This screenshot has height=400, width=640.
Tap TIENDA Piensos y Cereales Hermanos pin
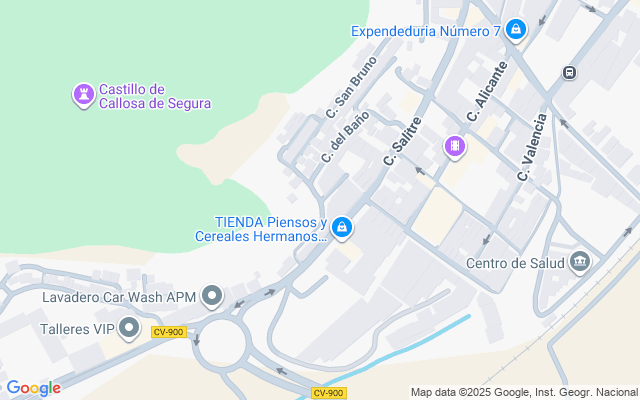tap(342, 228)
